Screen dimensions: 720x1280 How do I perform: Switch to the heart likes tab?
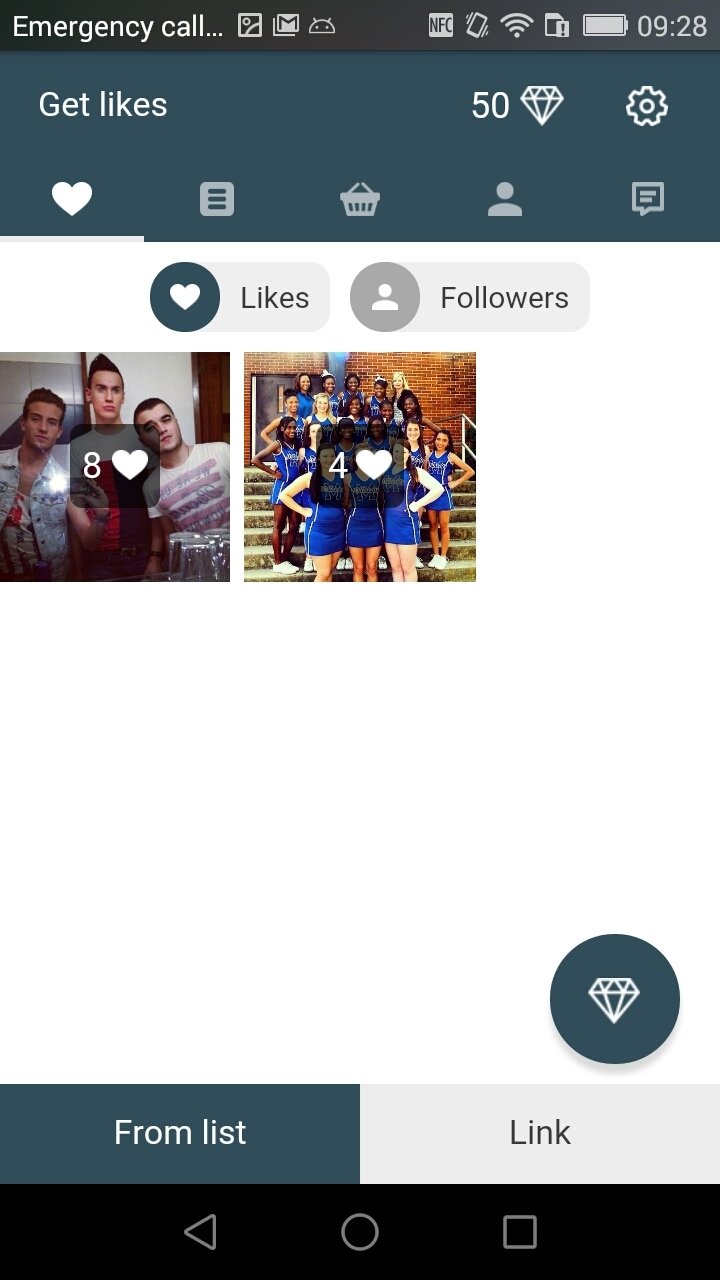[72, 199]
